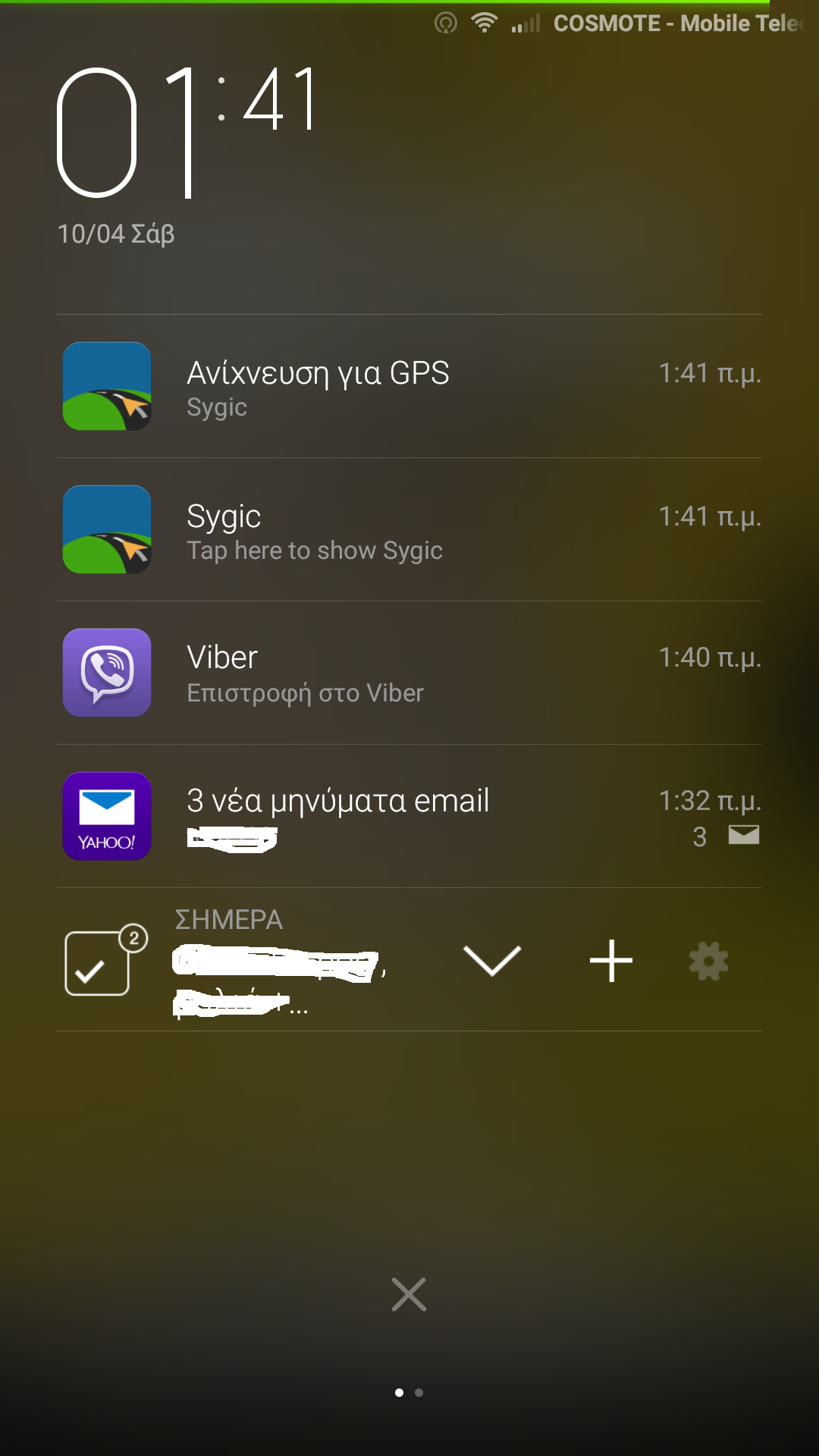Tap the 'Tap here to show Sygic' notification
This screenshot has width=819, height=1456.
pos(409,530)
